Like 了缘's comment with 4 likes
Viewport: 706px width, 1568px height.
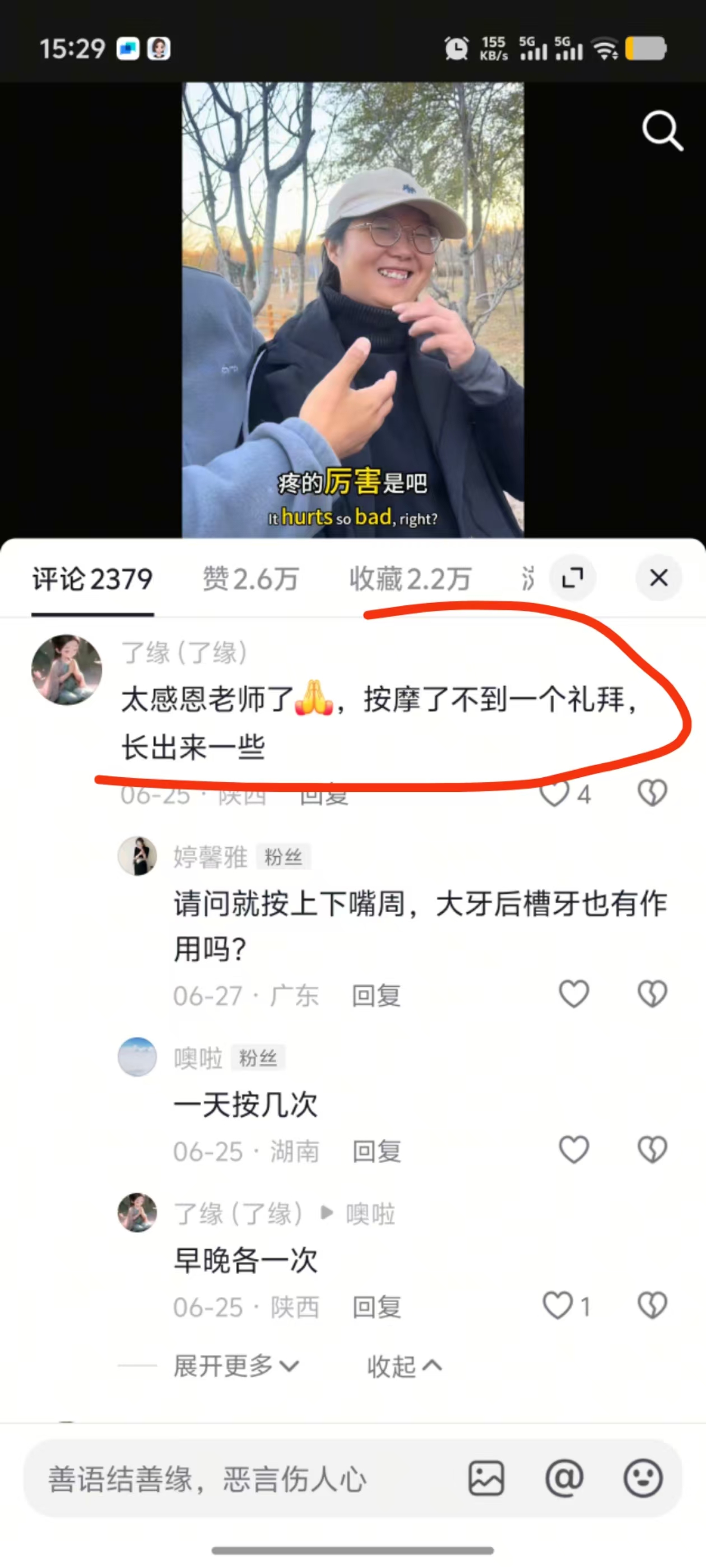pos(555,794)
